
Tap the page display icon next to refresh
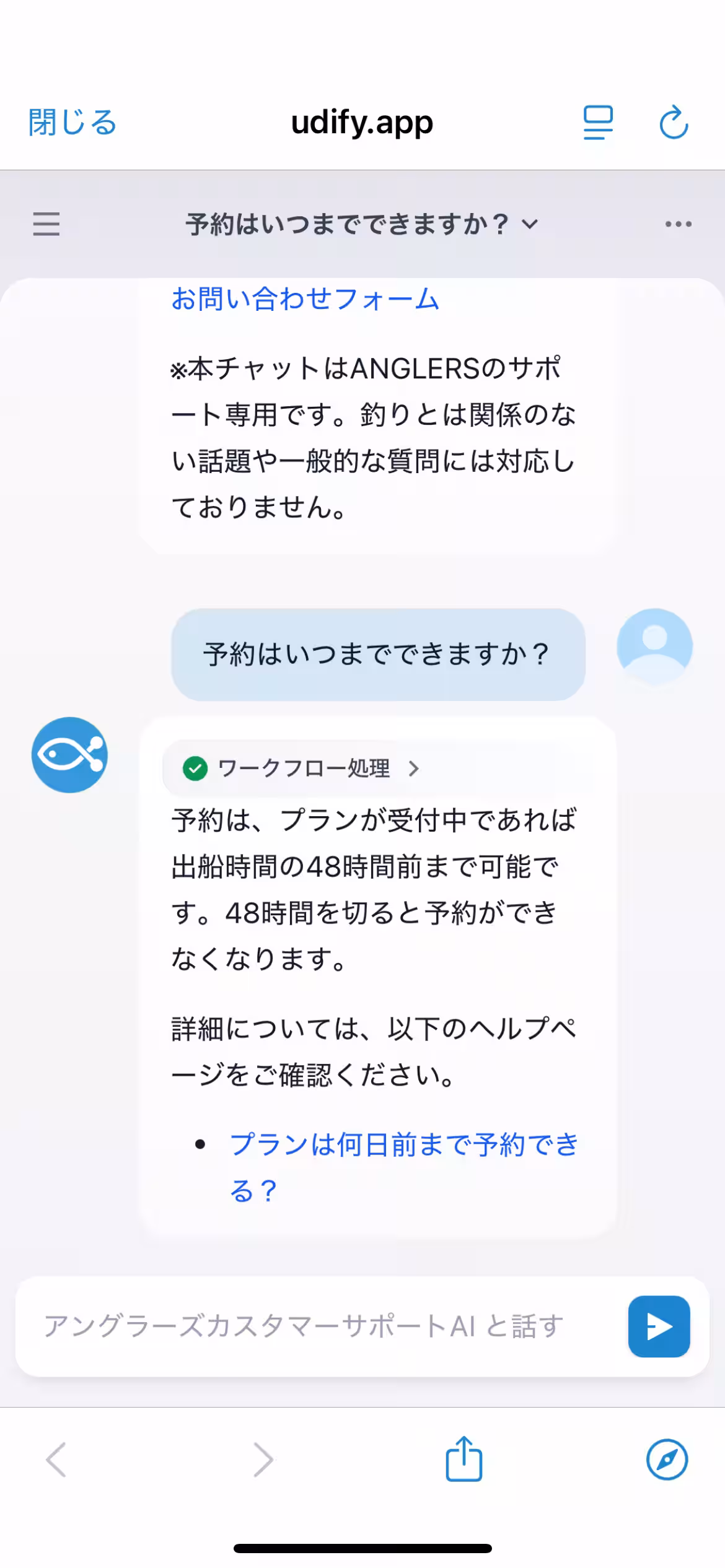click(596, 123)
